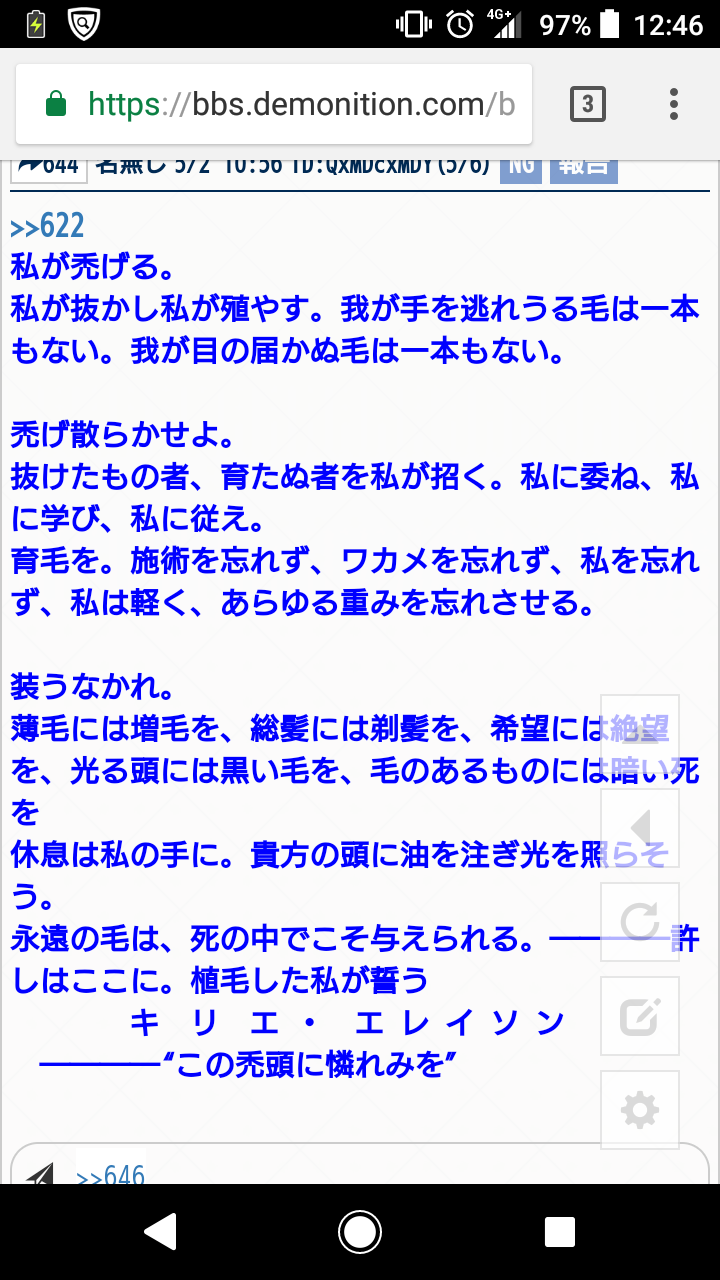Tap the floating write-post pencil button
The image size is (720, 1280).
coord(640,1016)
